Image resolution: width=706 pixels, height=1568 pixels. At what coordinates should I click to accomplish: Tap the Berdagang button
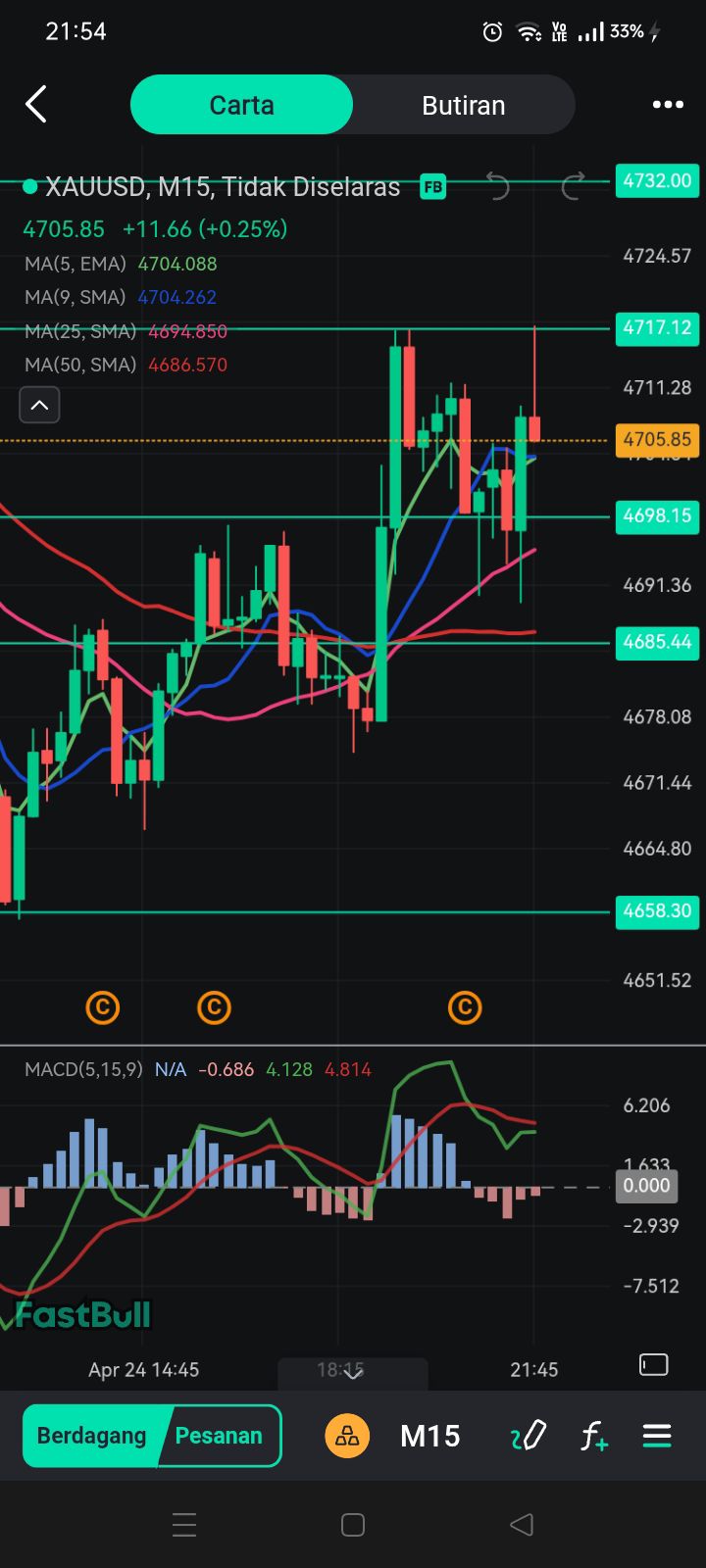91,1436
